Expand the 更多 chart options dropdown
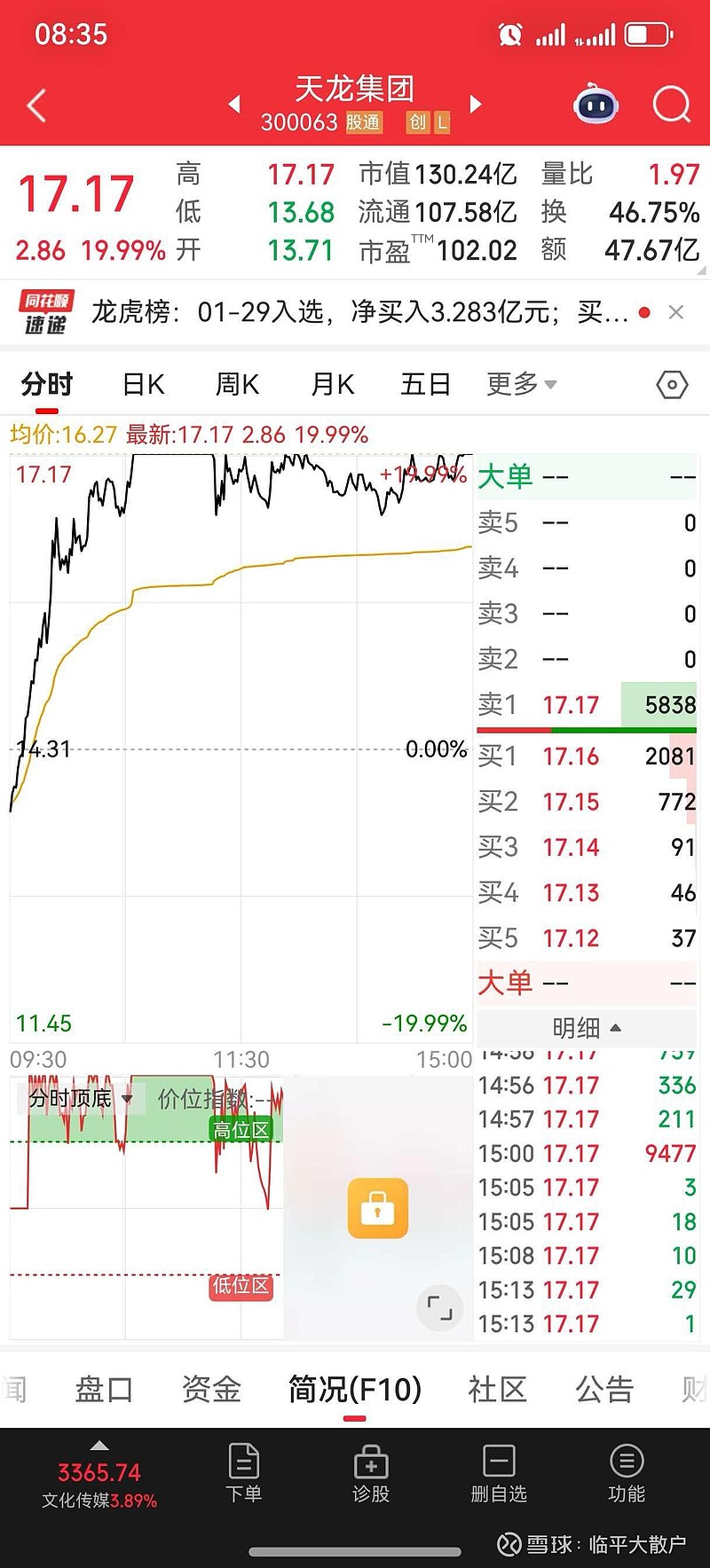This screenshot has height=1568, width=710. (x=521, y=385)
